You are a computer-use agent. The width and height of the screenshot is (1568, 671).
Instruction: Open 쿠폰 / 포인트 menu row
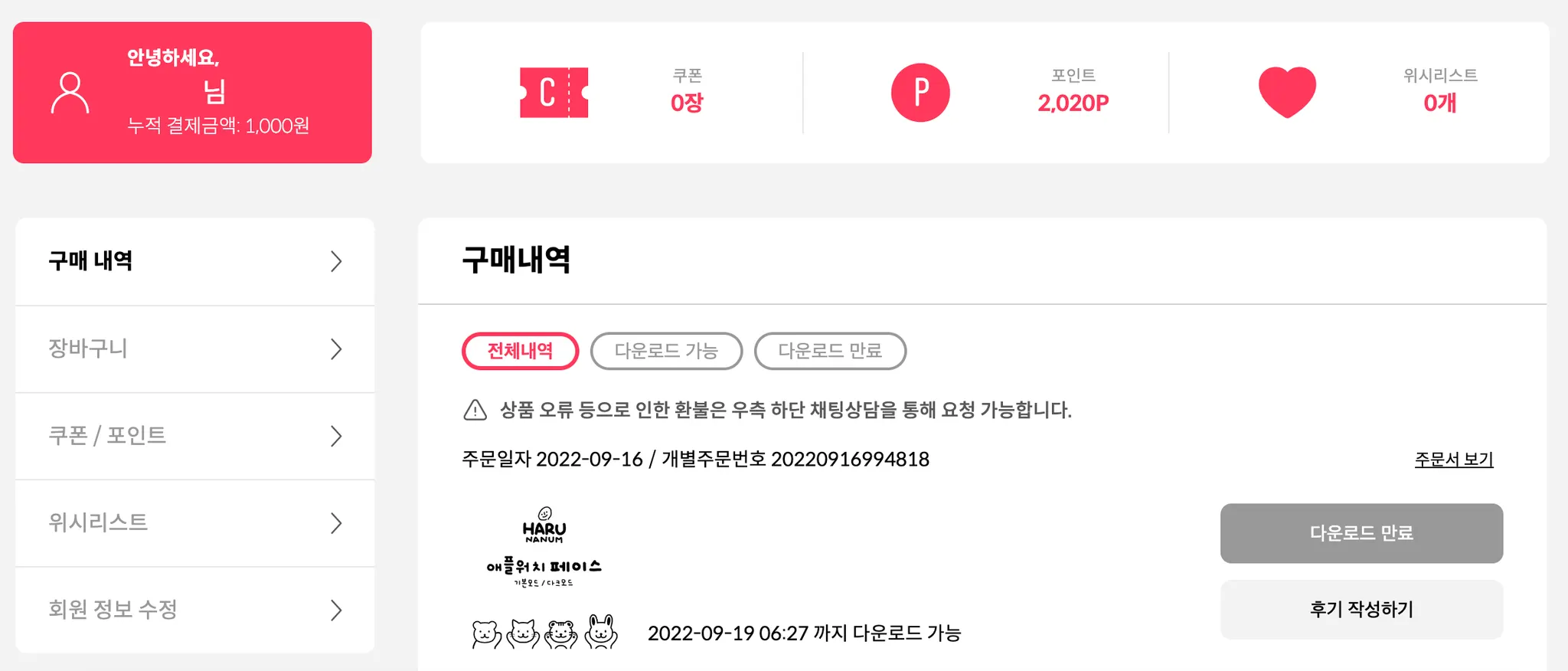194,436
